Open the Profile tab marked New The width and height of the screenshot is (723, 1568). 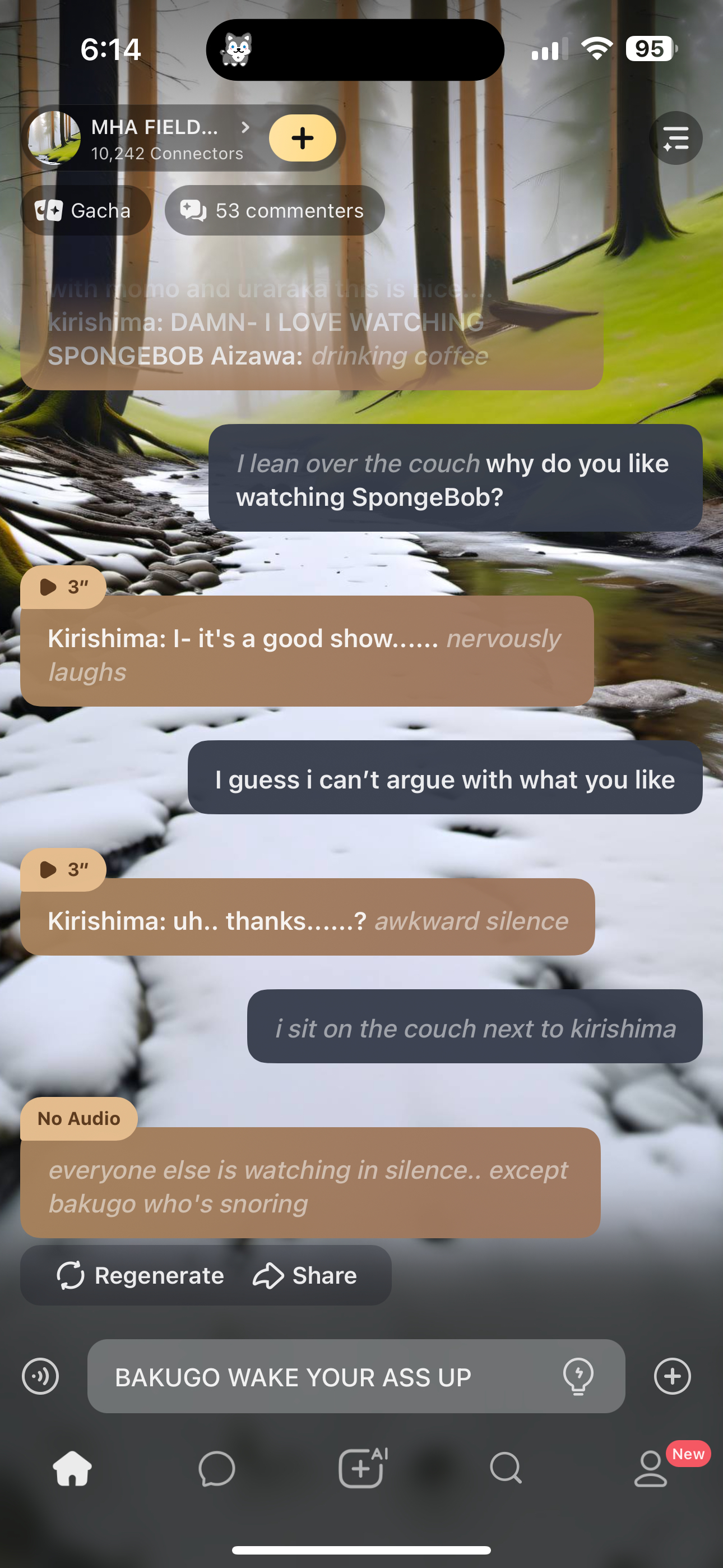651,1468
